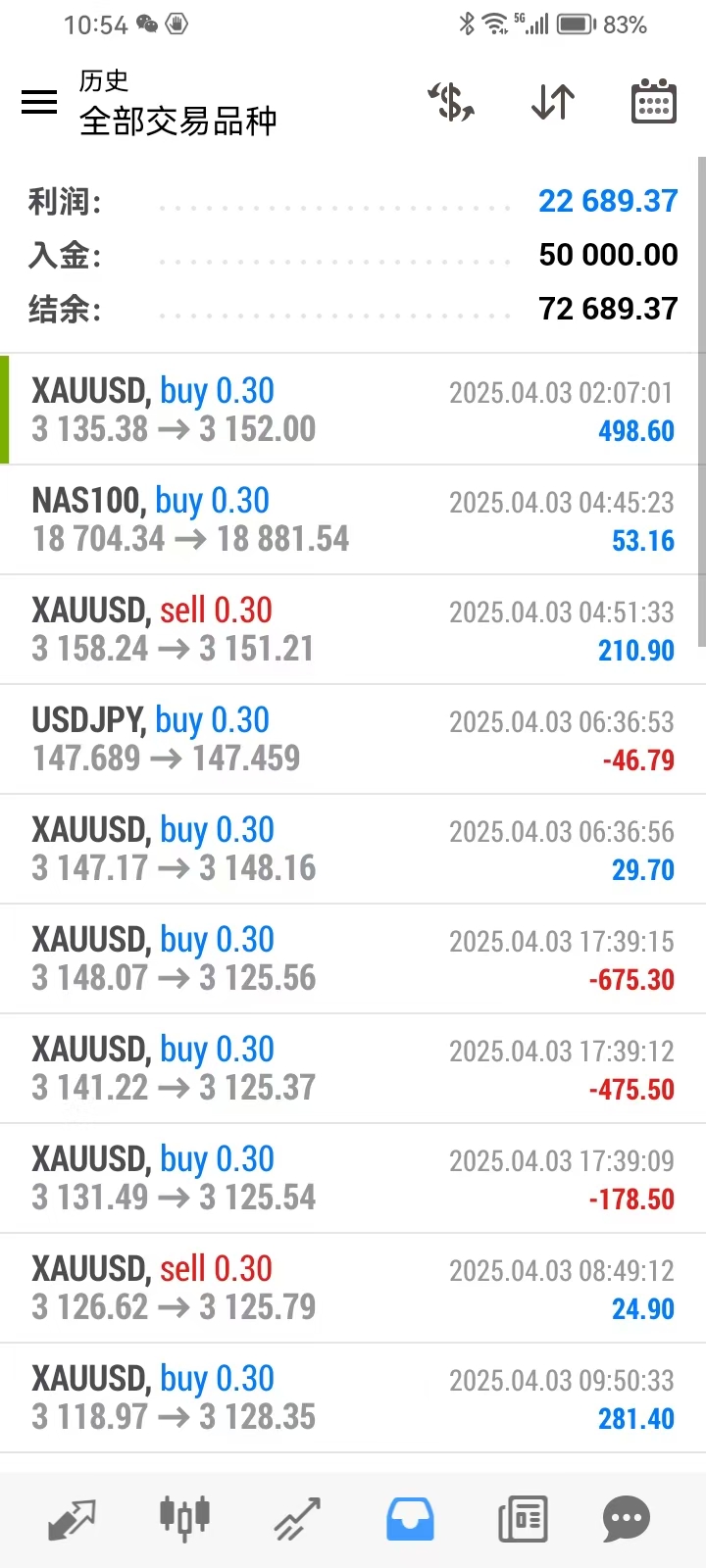706x1568 pixels.
Task: Open XAUUSD sell trade with profit 210.90
Action: pos(353,629)
